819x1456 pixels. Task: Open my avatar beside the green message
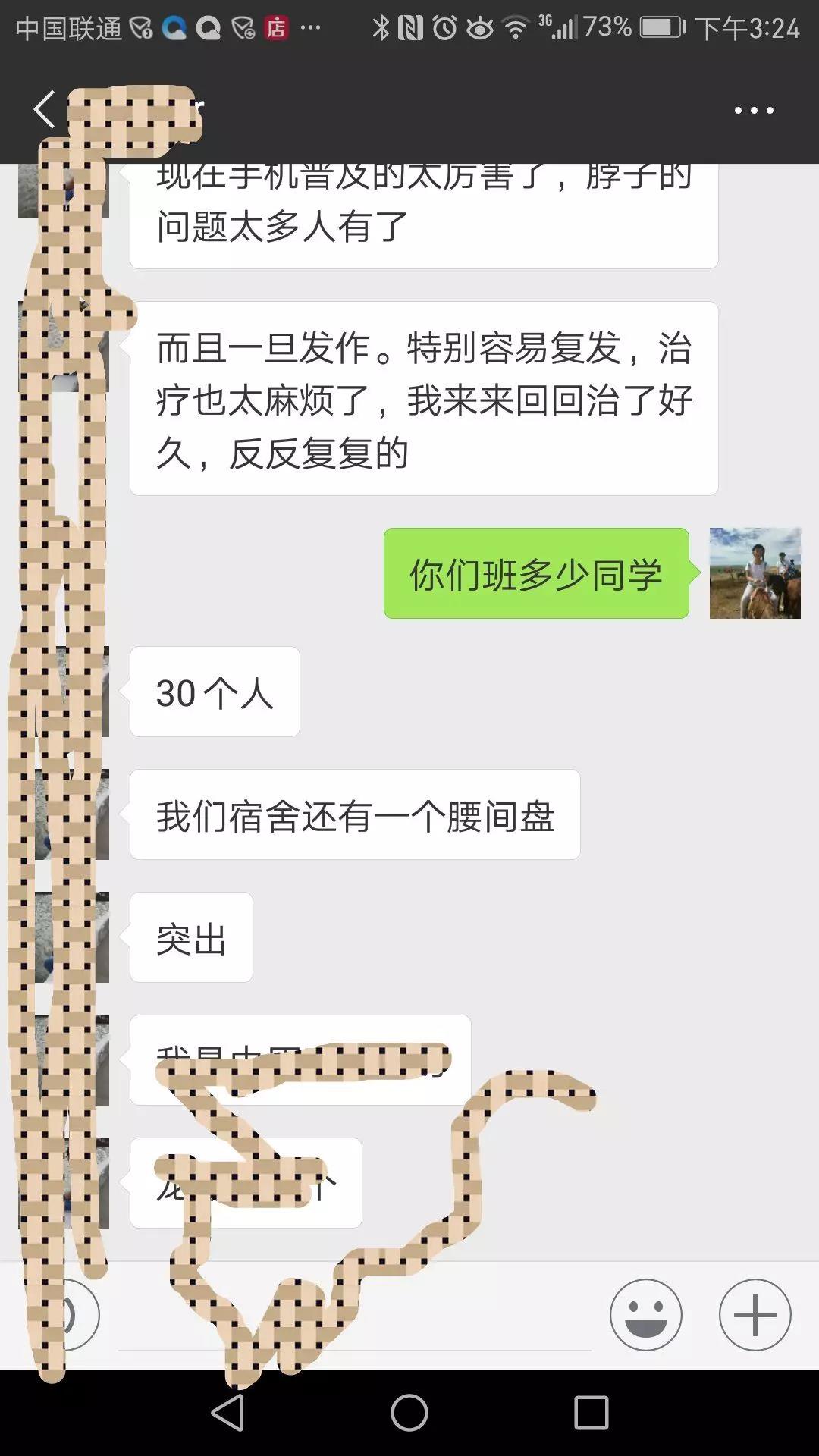pos(755,573)
